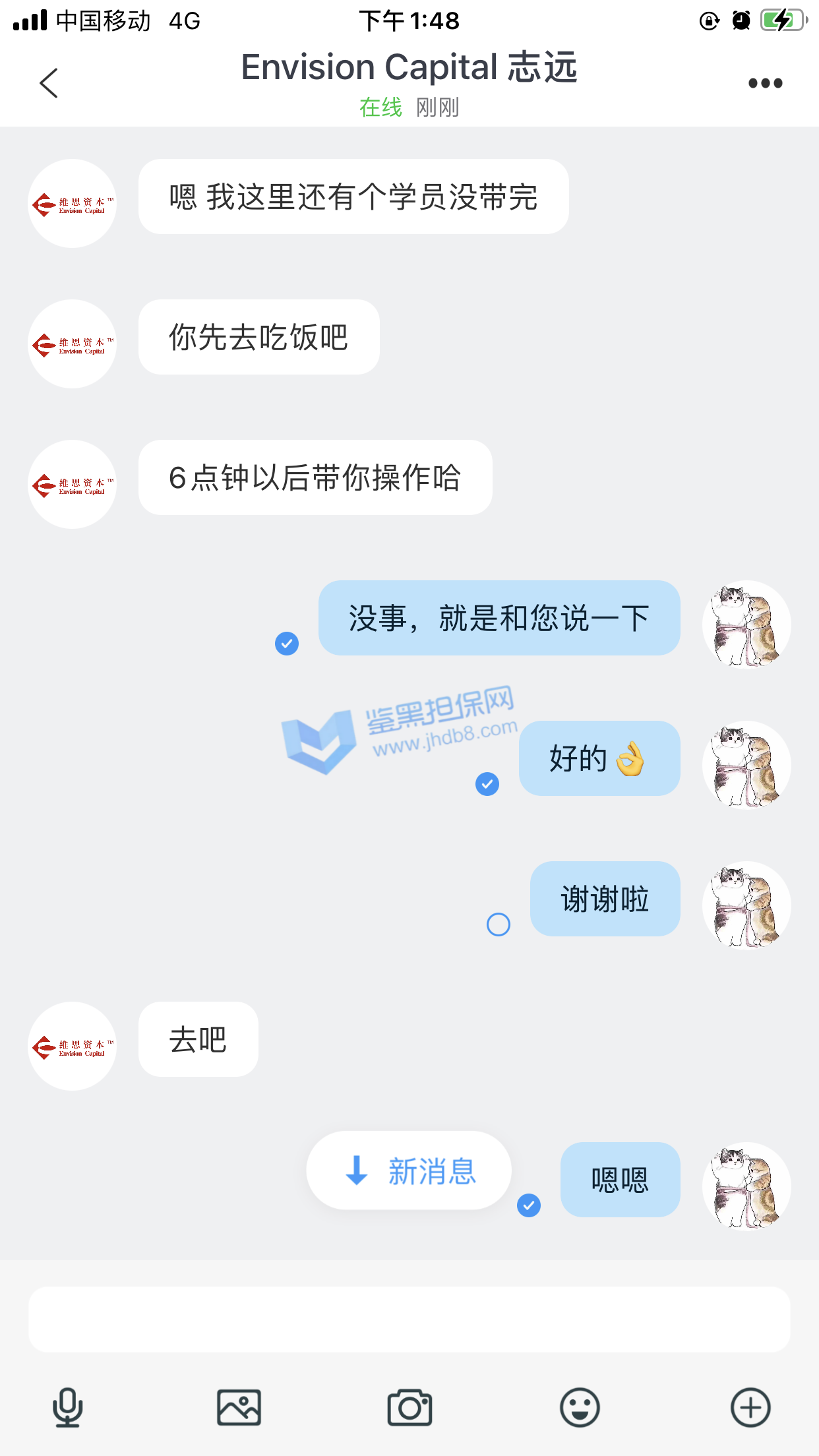Open Envision Capital avatar beside 去吧 message
Image resolution: width=819 pixels, height=1456 pixels.
pos(72,1046)
